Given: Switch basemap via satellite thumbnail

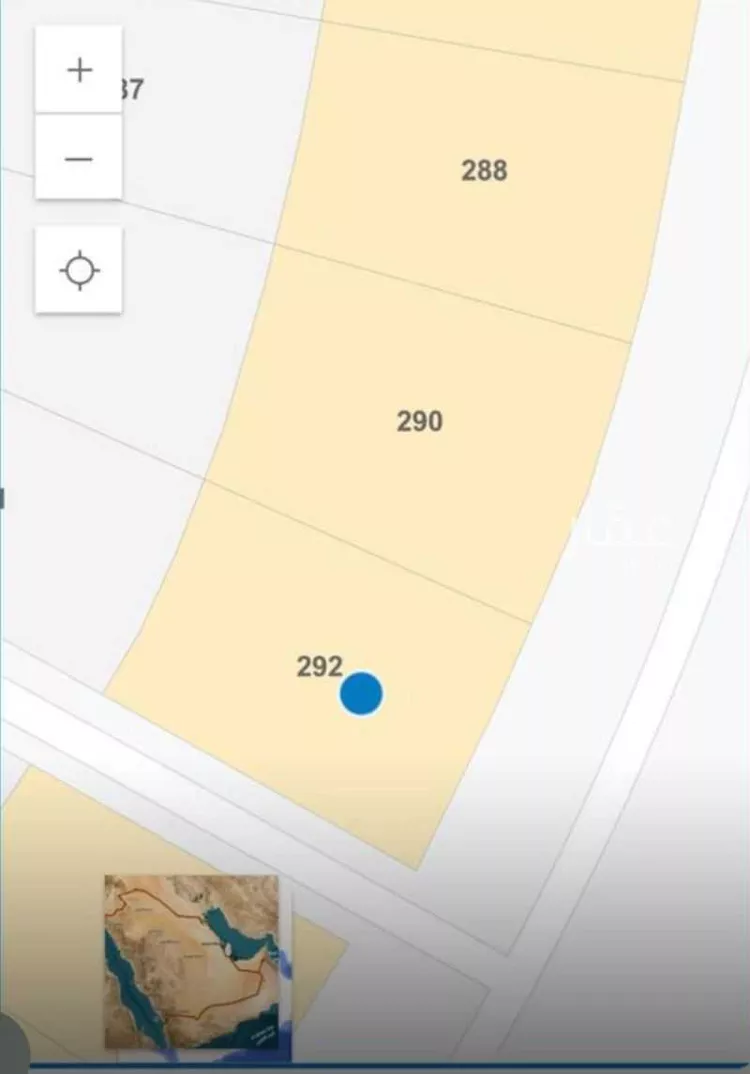Looking at the screenshot, I should [192, 960].
